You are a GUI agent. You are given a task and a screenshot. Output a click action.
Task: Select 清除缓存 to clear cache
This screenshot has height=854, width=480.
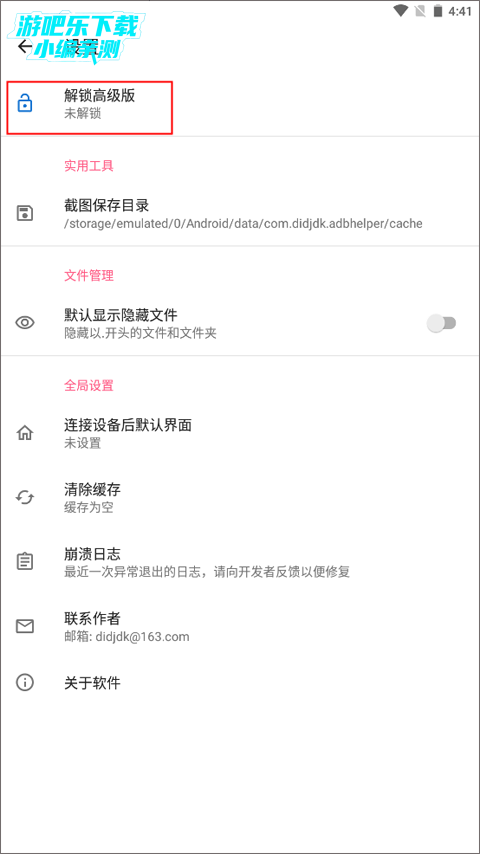pos(240,498)
